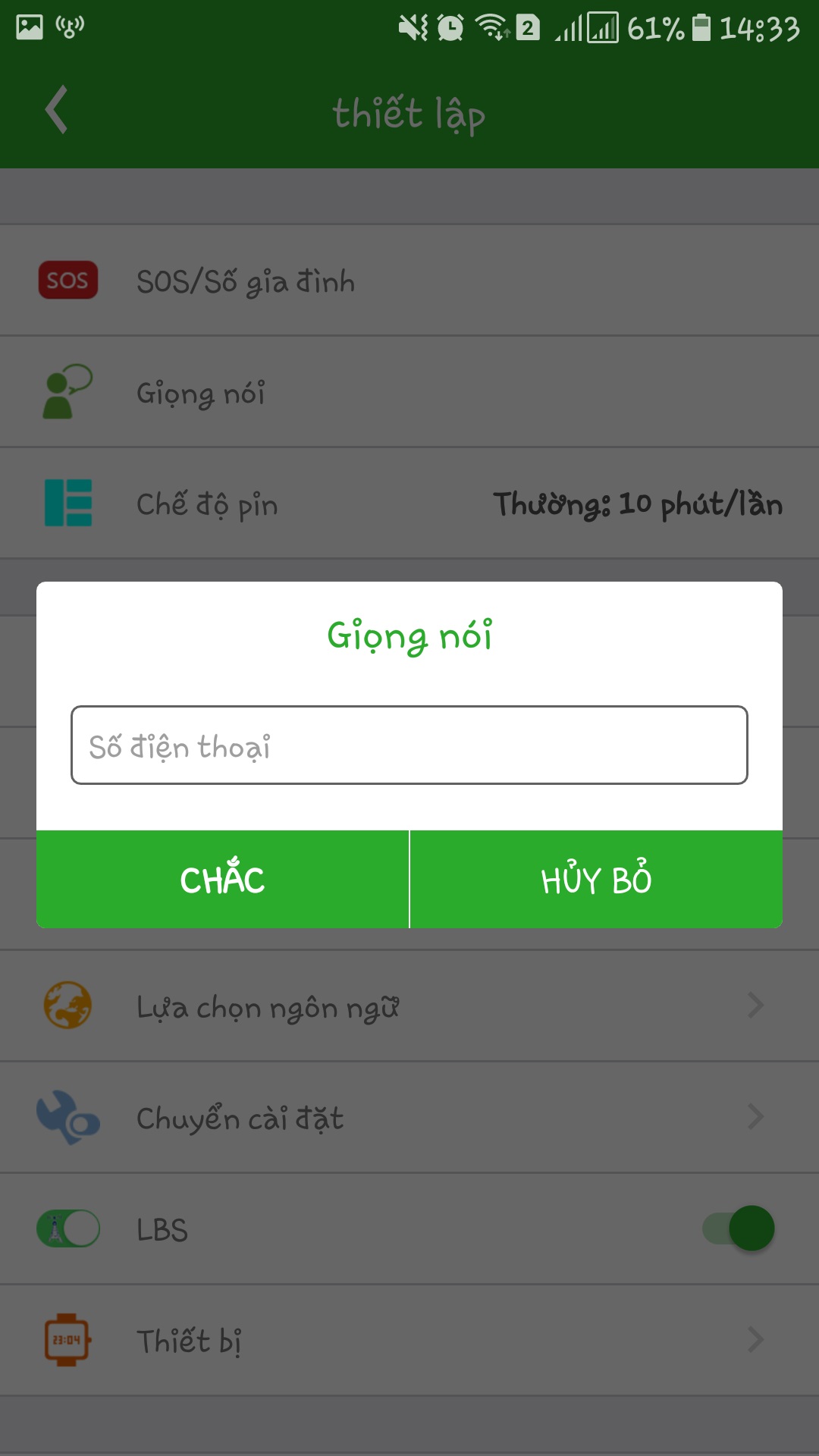Screen dimensions: 819x1456
Task: Tap the Số điện thoại phone number field
Action: pos(409,745)
